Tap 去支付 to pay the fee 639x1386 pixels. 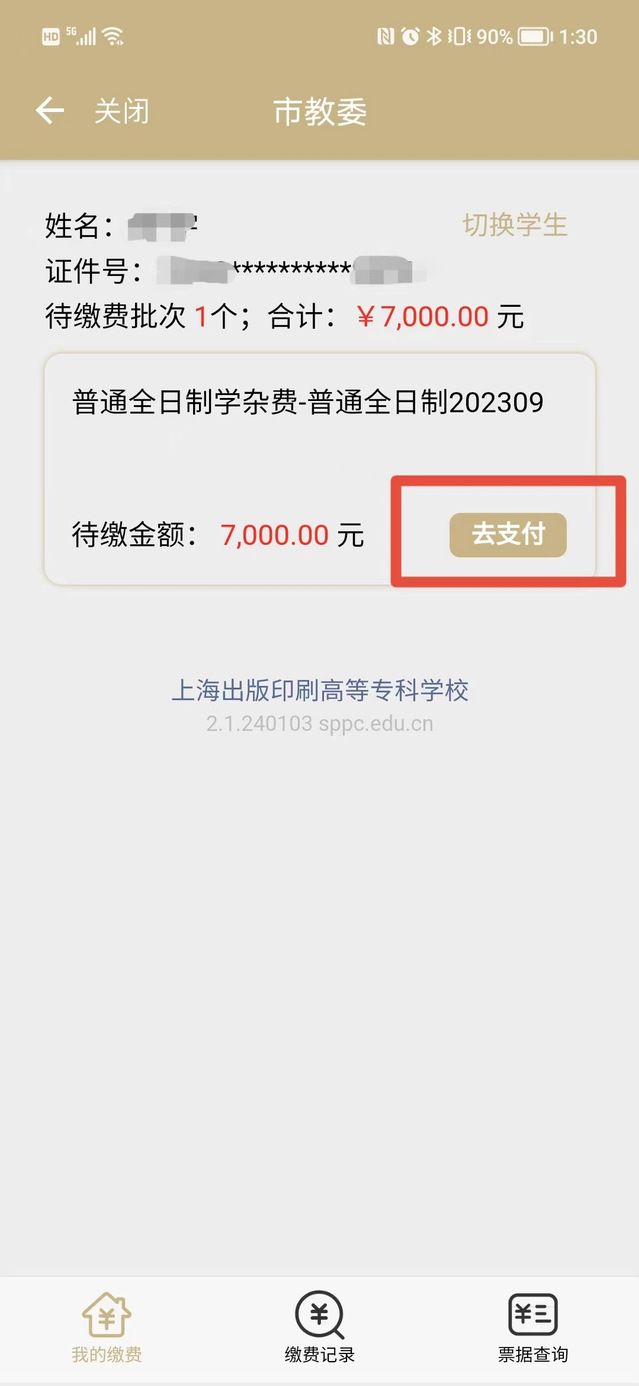click(x=508, y=535)
